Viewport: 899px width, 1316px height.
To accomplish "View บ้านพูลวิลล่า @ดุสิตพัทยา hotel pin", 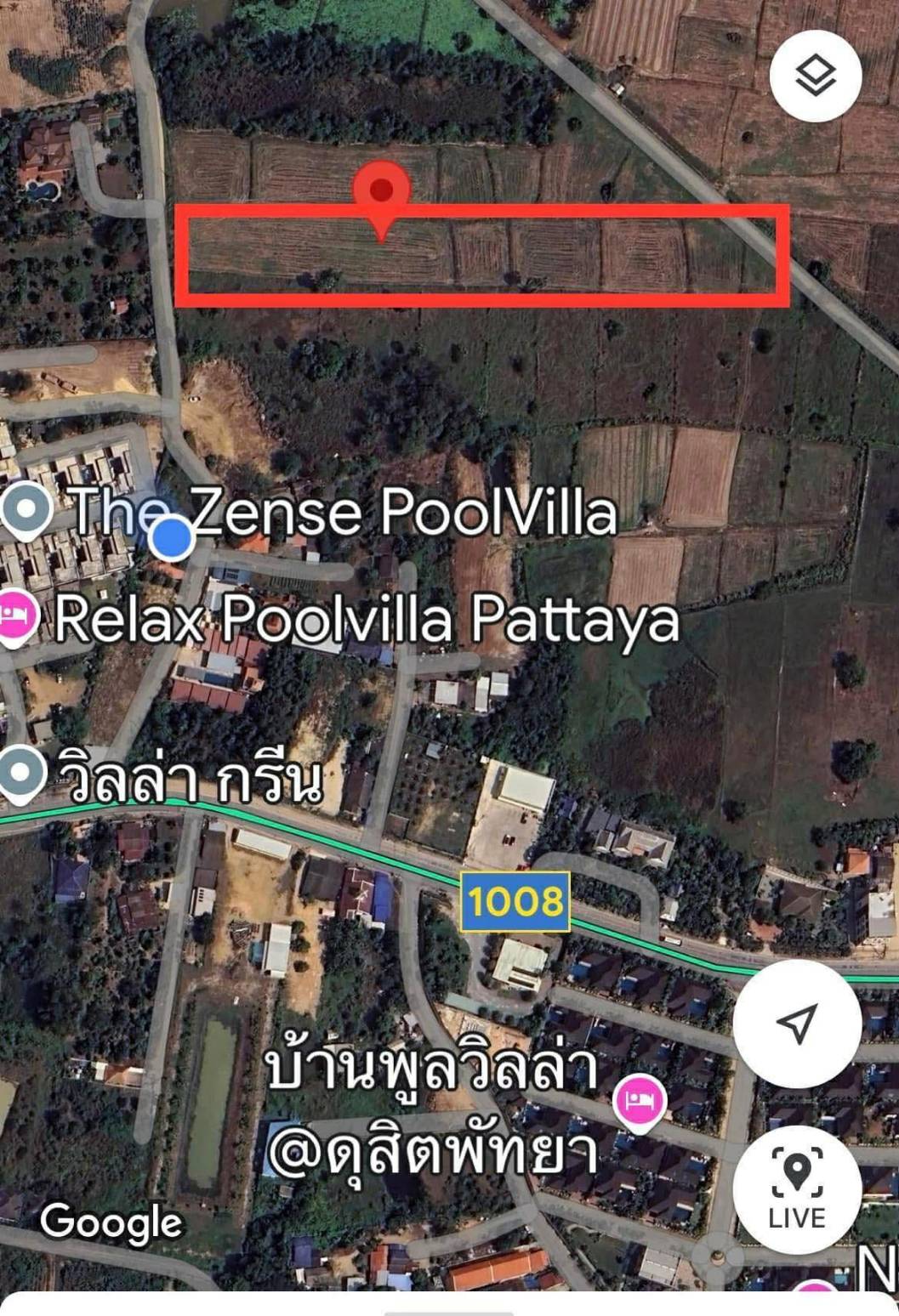I will tap(638, 1102).
